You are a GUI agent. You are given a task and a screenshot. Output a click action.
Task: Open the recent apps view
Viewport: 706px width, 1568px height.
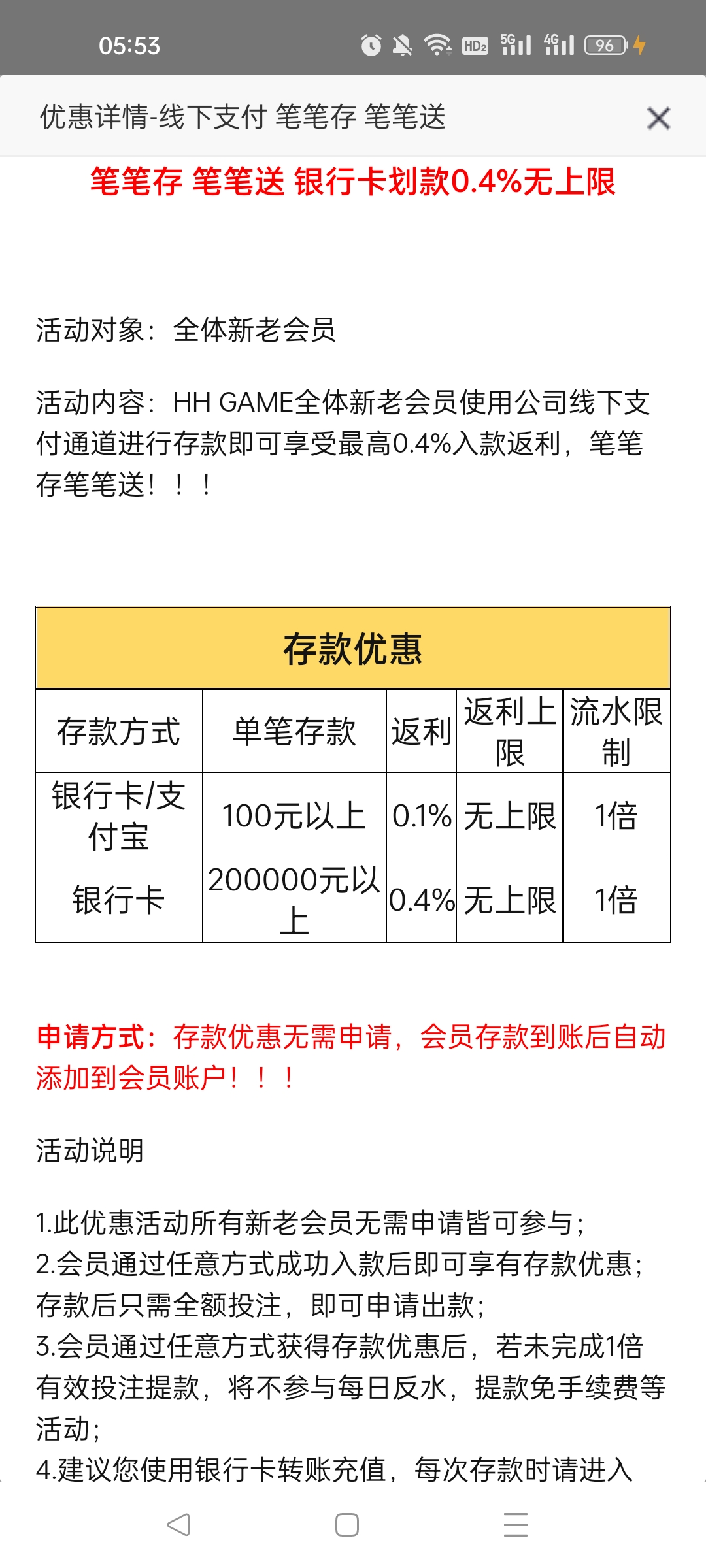pos(515,1525)
